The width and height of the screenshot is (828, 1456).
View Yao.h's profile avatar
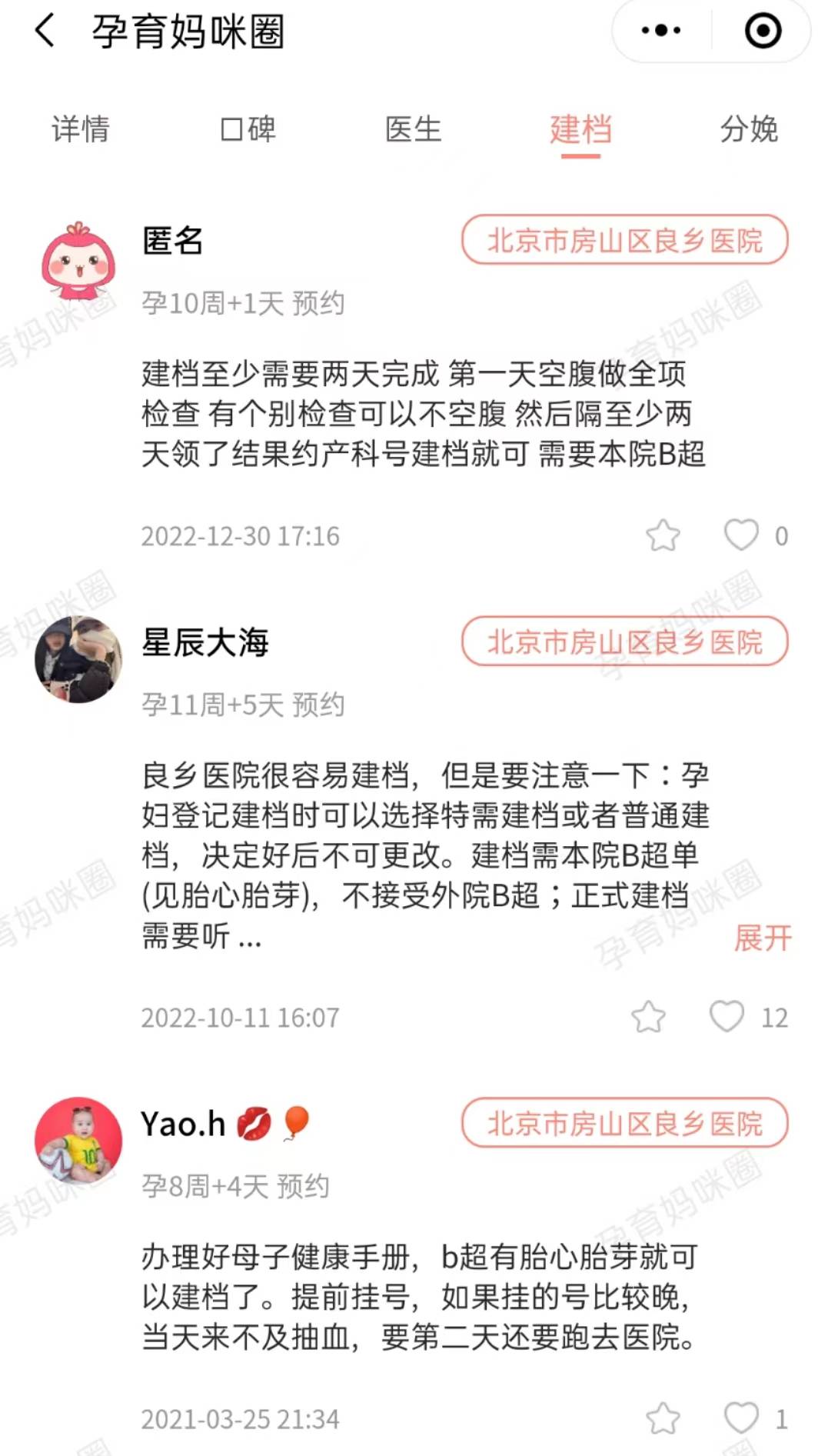(x=78, y=1141)
